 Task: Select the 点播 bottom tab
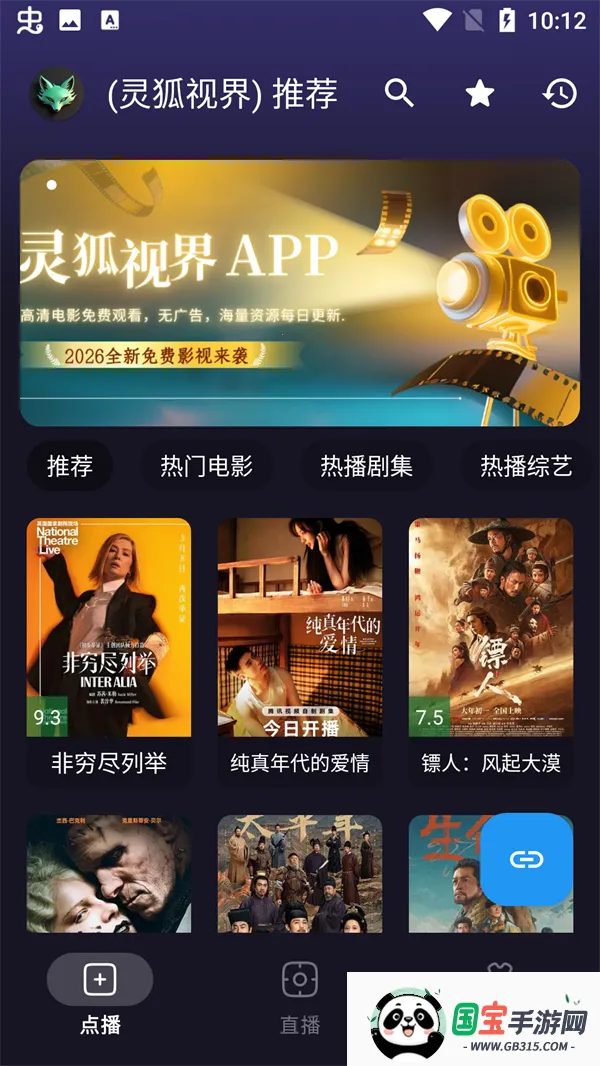point(100,997)
